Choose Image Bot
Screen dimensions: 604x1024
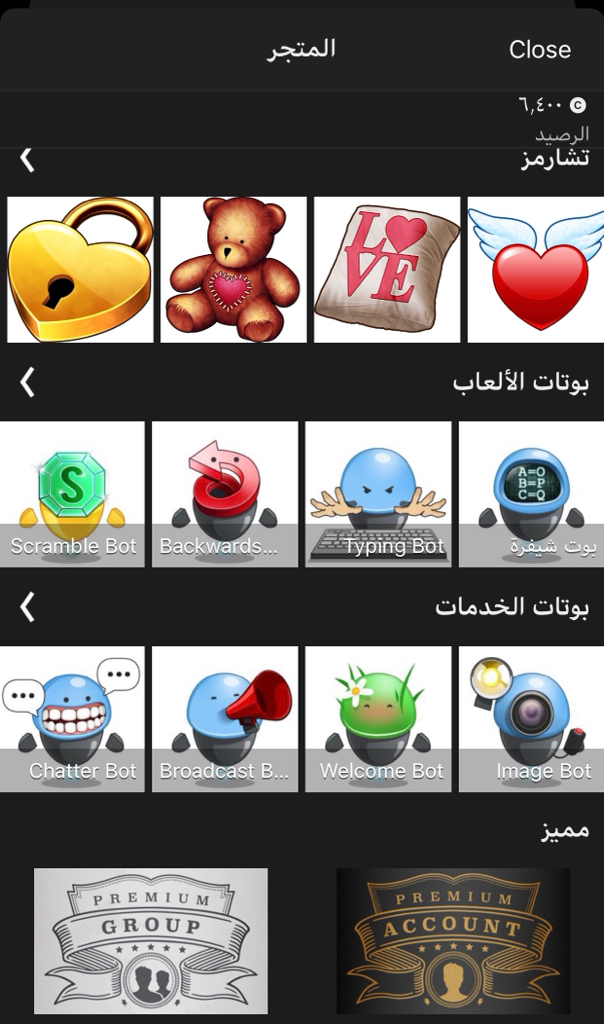pyautogui.click(x=531, y=719)
